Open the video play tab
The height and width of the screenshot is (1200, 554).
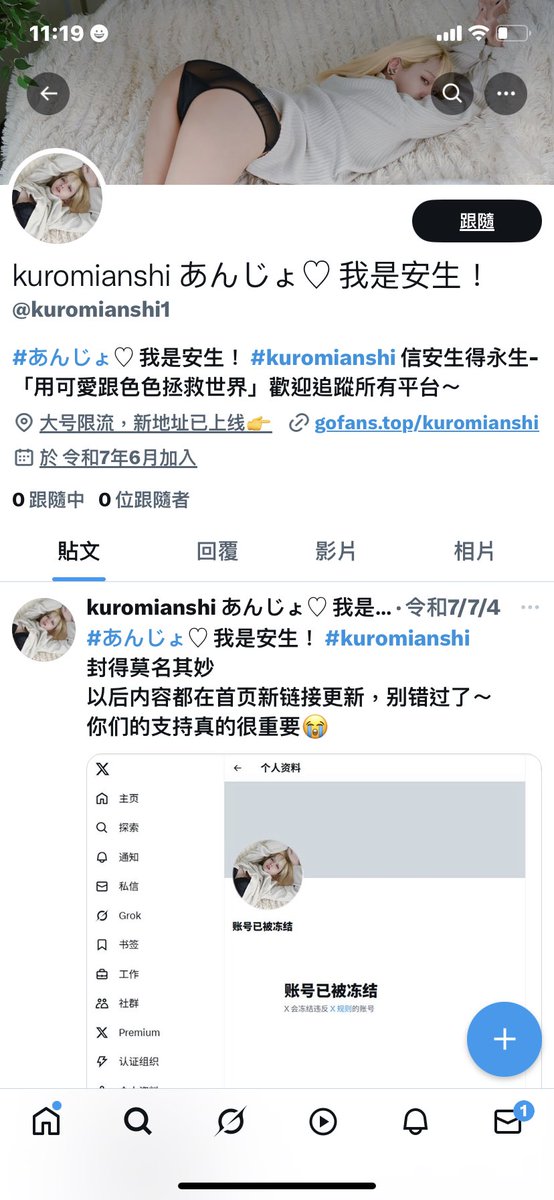tap(322, 1122)
